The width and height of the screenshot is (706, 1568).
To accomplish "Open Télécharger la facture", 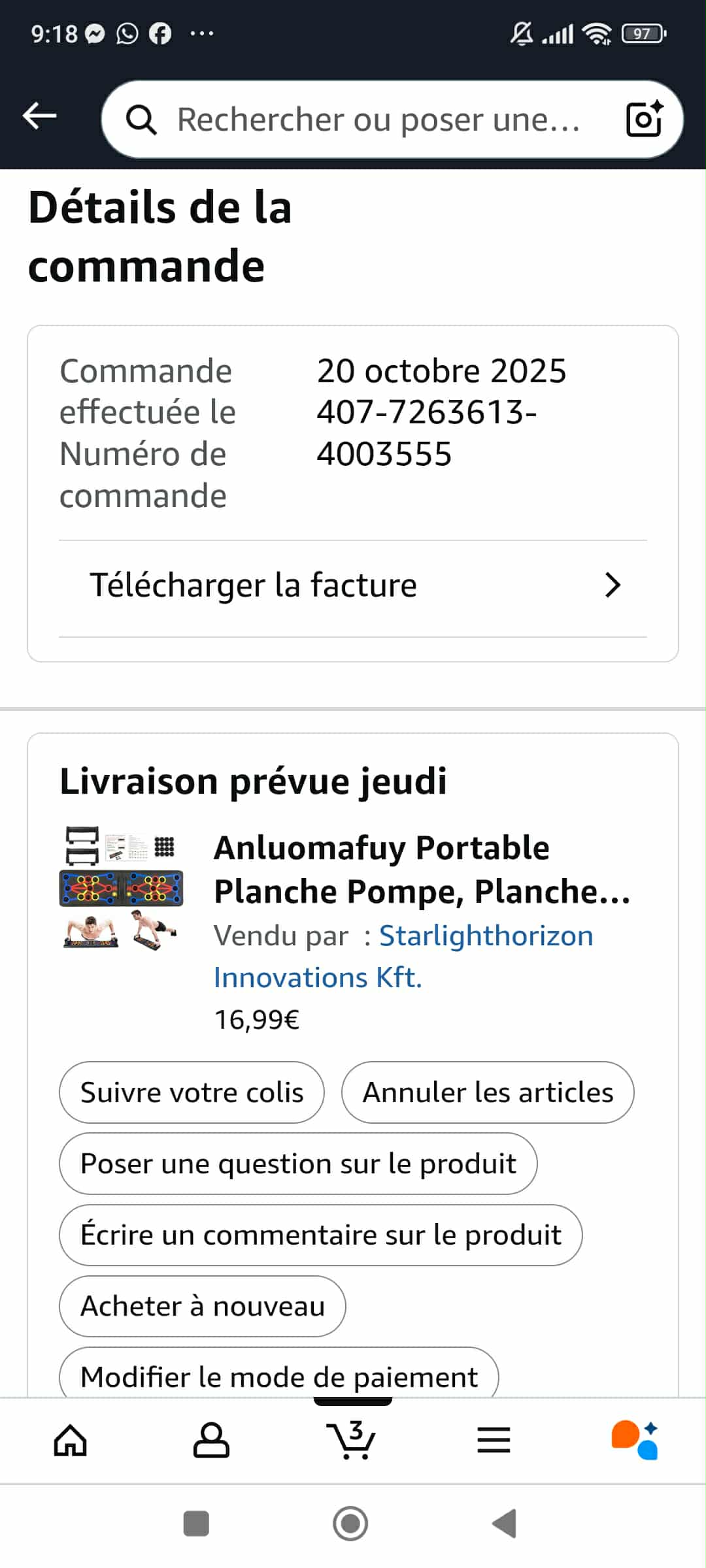I will pos(353,585).
